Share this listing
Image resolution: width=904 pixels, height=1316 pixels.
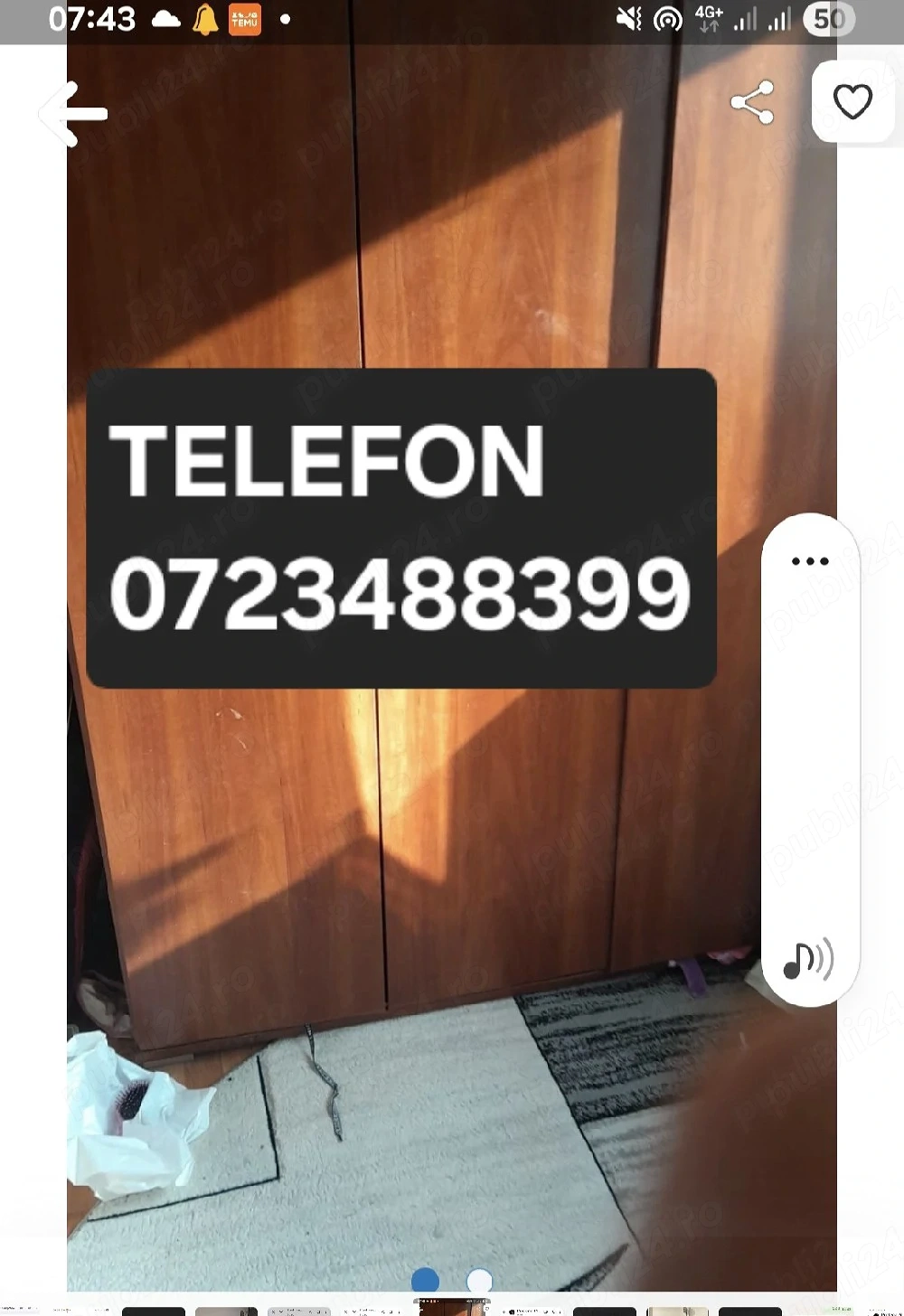pyautogui.click(x=753, y=102)
